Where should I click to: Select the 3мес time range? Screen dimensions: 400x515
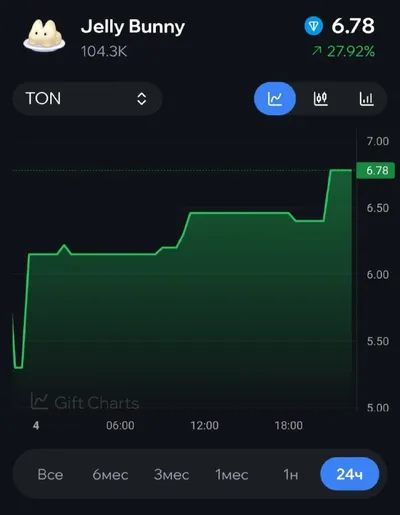(171, 475)
